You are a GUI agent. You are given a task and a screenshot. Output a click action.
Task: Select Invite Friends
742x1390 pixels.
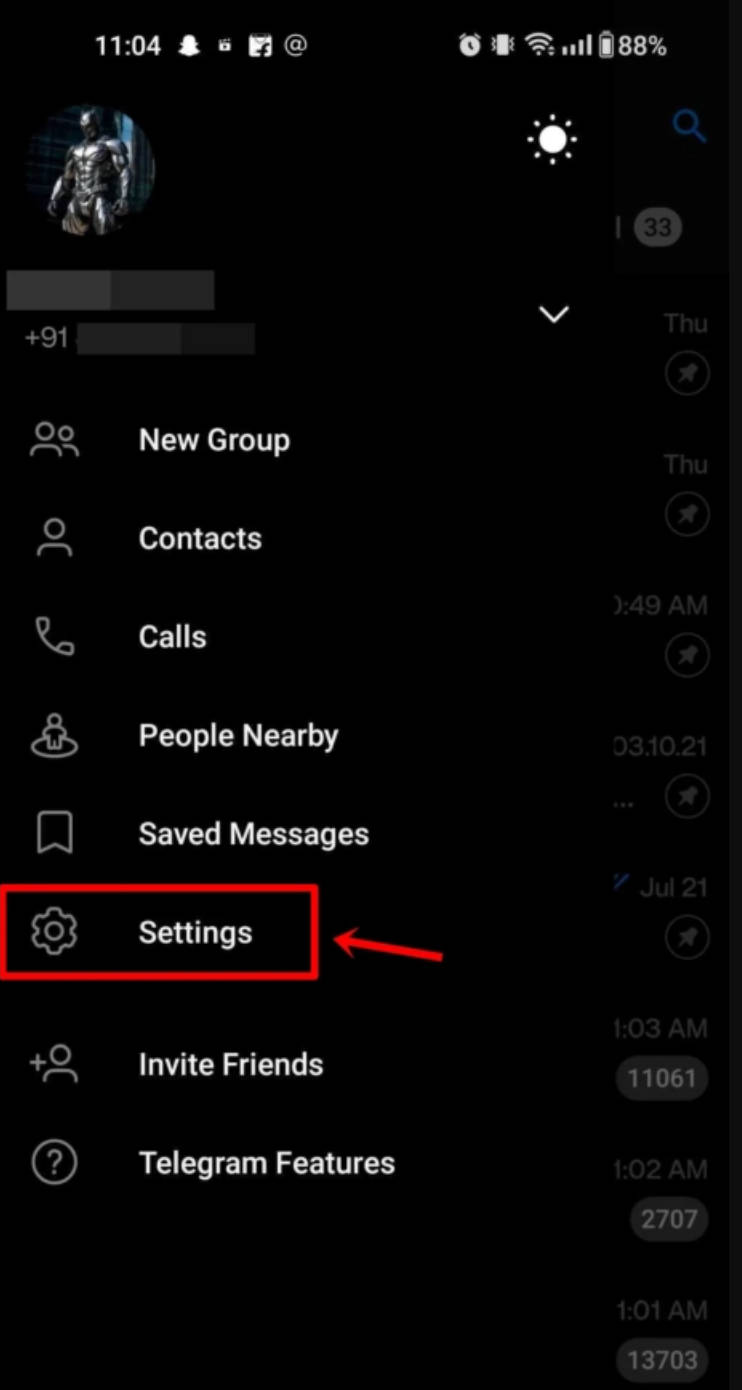[x=230, y=1064]
